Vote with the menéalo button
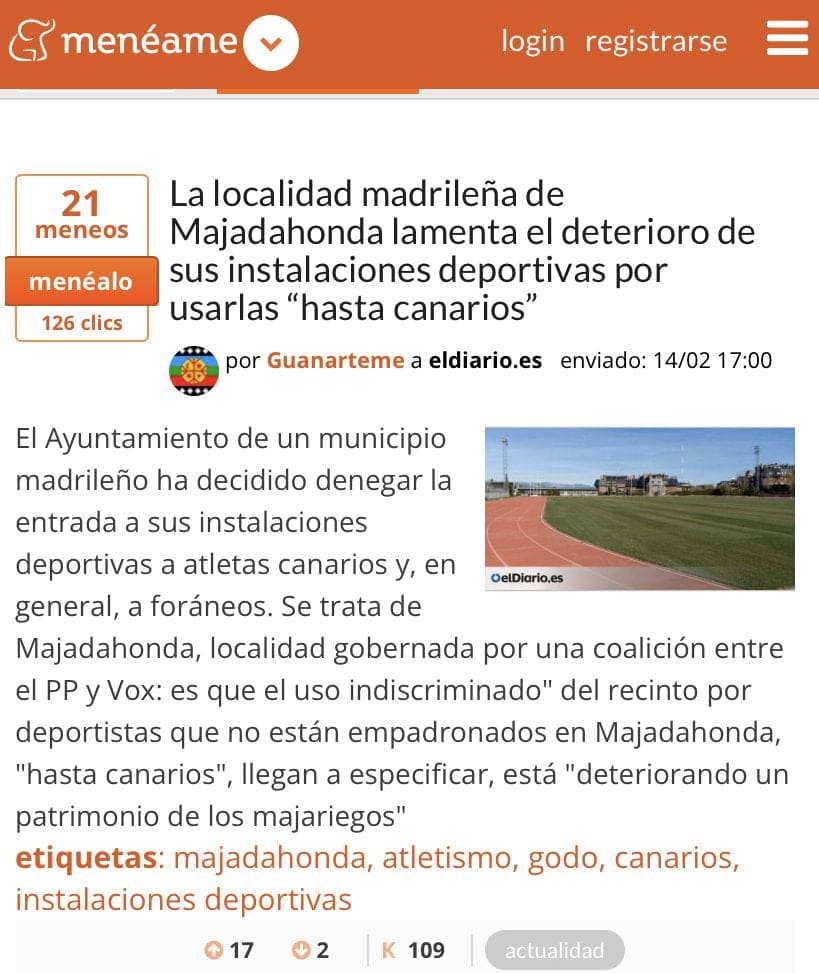The width and height of the screenshot is (819, 973). [81, 281]
